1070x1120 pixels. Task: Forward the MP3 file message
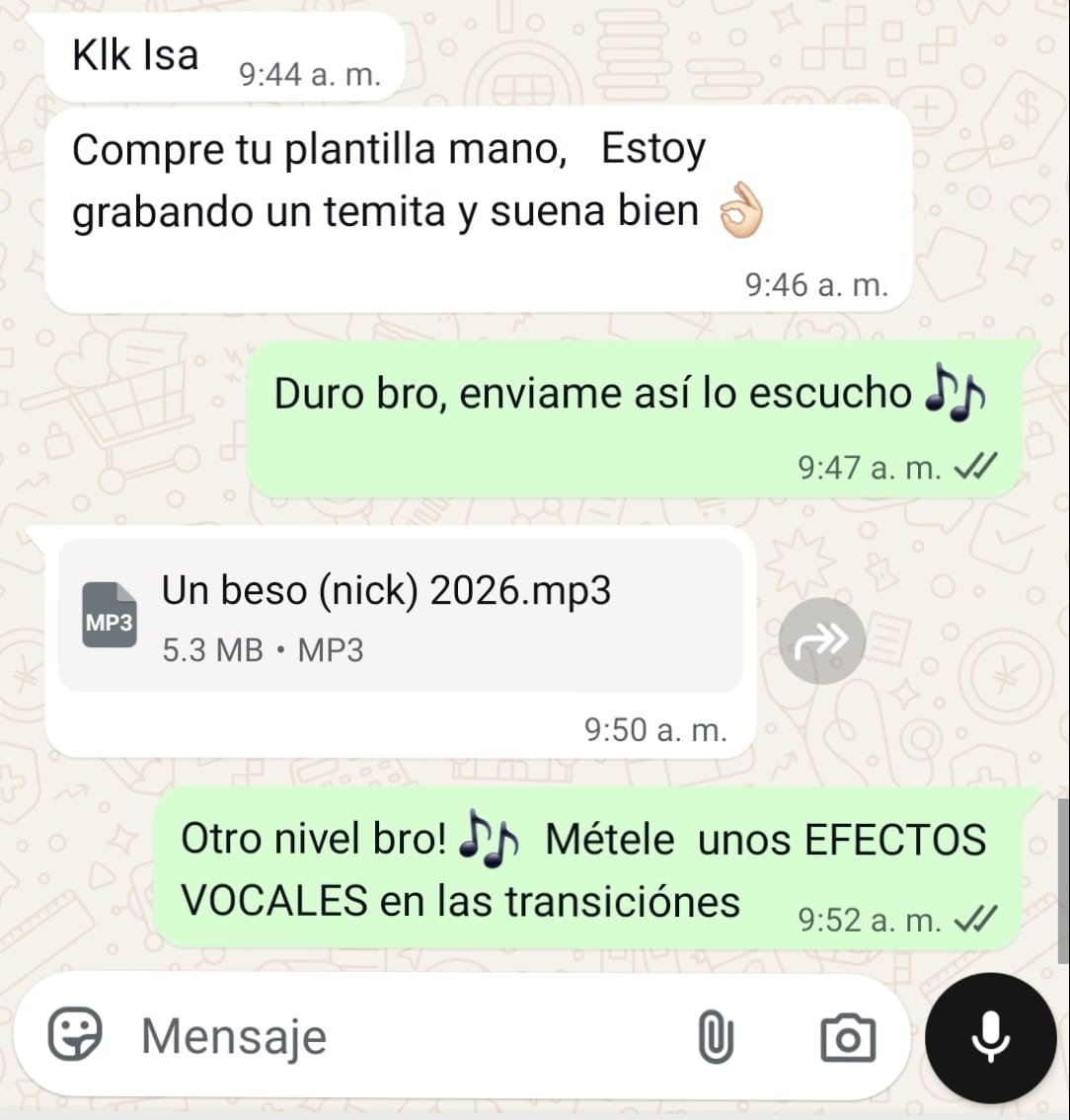click(821, 641)
